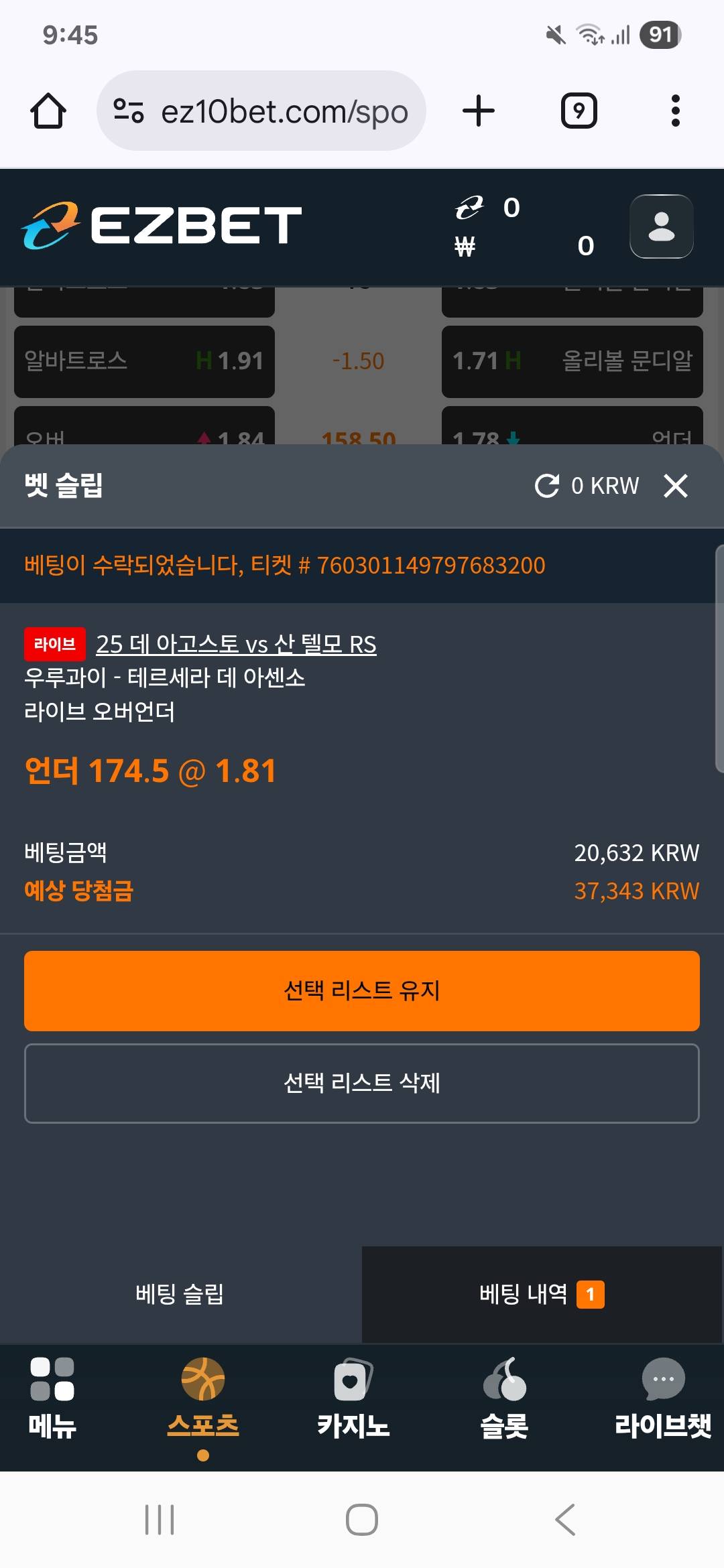This screenshot has height=1568, width=724.
Task: Tap the EZBET logo to go home
Action: coord(161,225)
